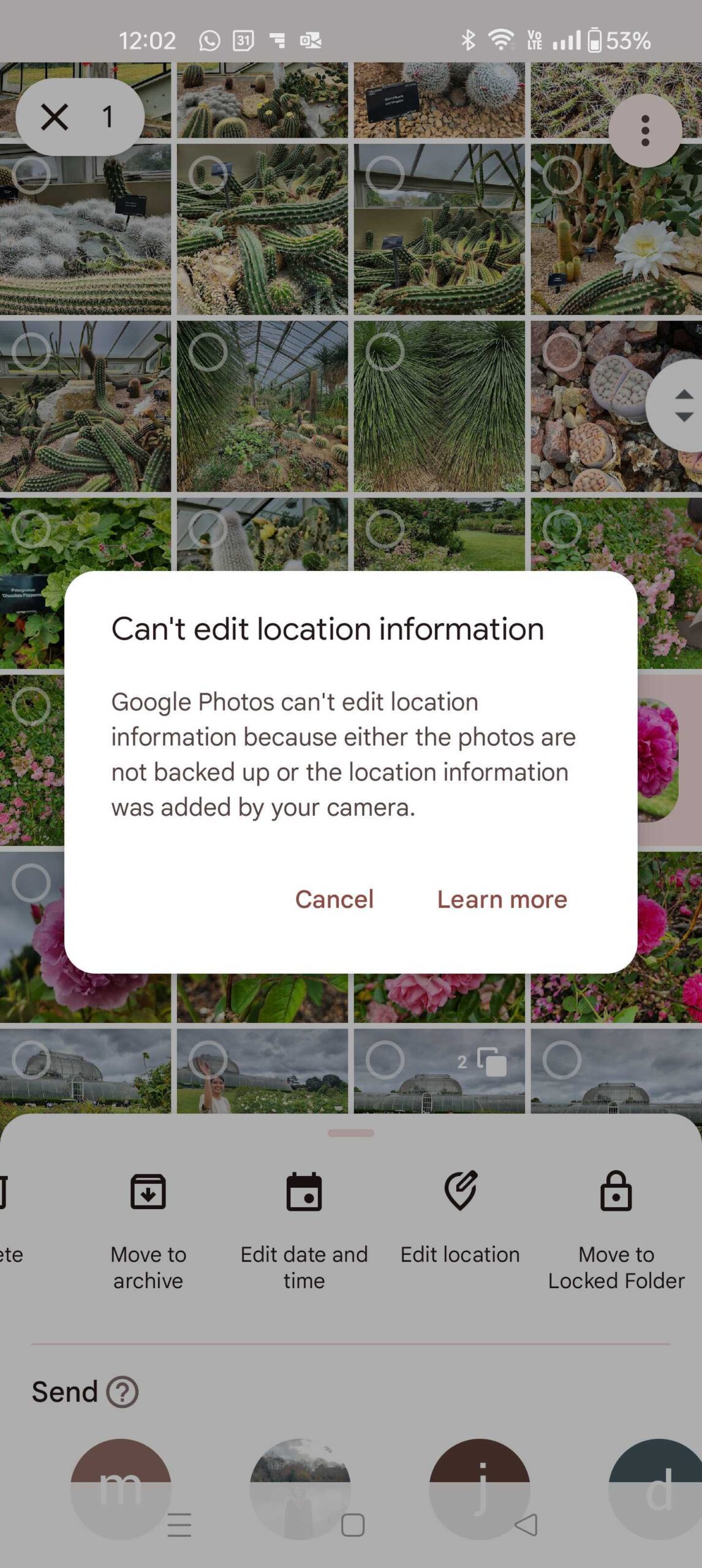Go back with system back button
Screen dimensions: 702x1568
(526, 1525)
